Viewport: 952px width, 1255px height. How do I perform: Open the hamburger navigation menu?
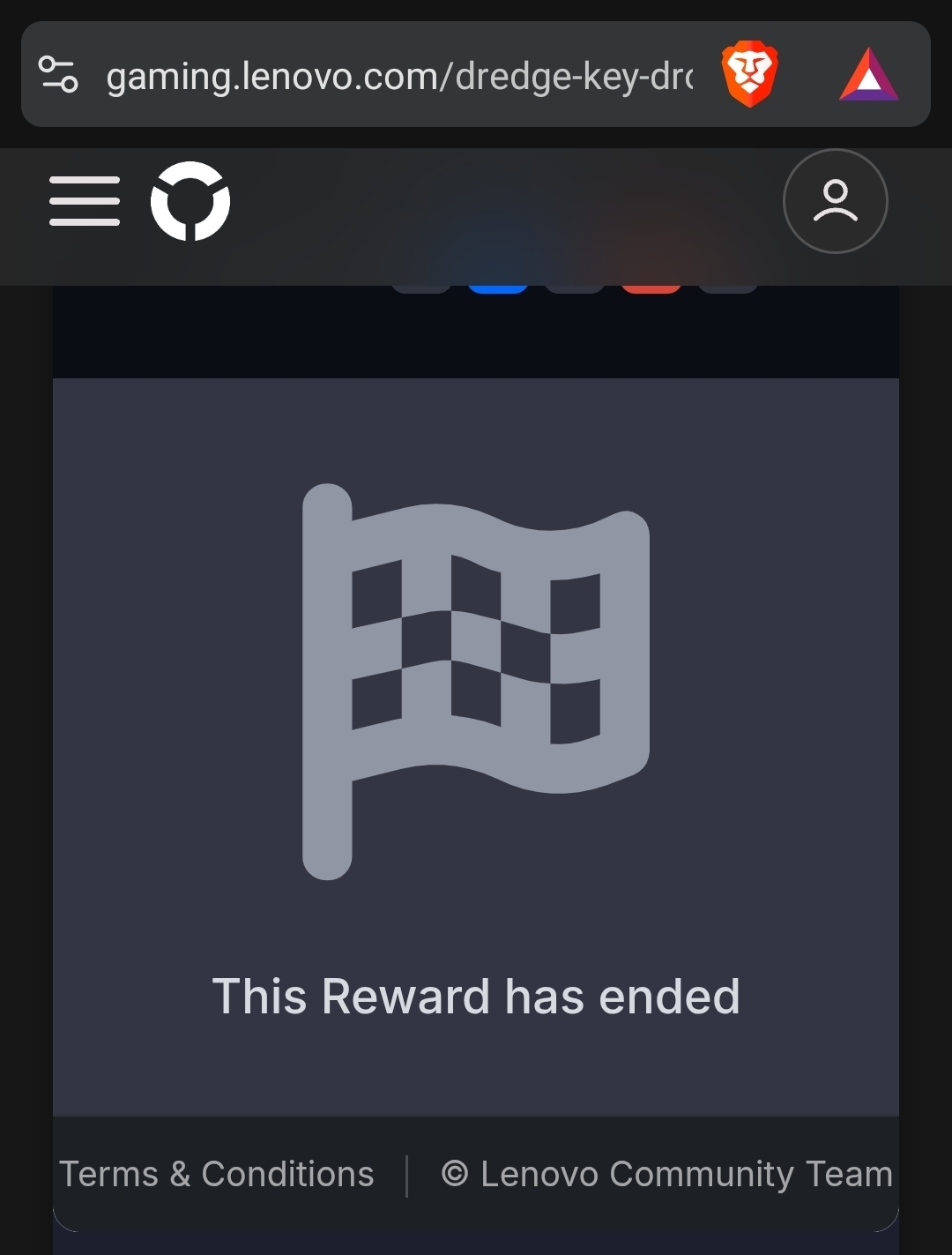point(85,201)
